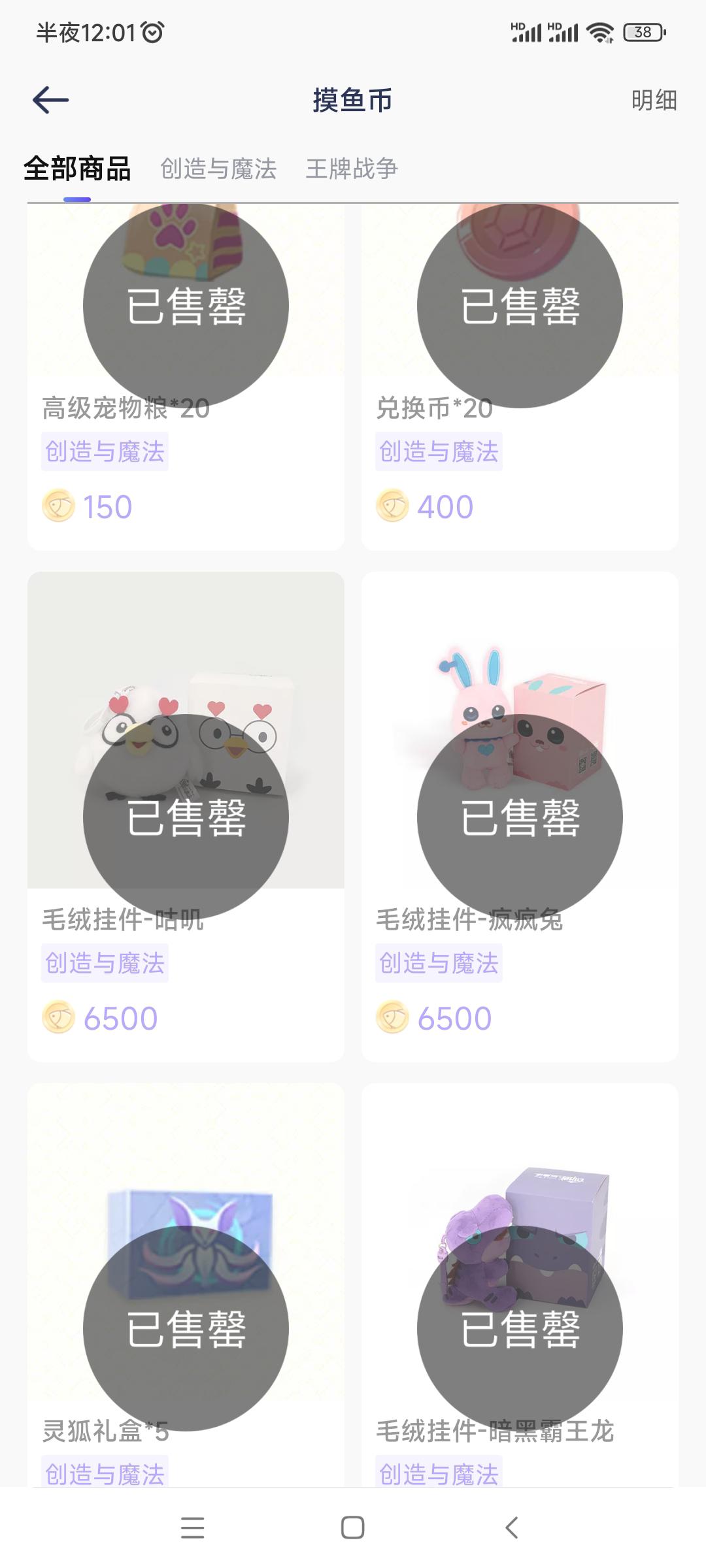Select the 全部商品 tab
The width and height of the screenshot is (706, 1568).
(77, 169)
